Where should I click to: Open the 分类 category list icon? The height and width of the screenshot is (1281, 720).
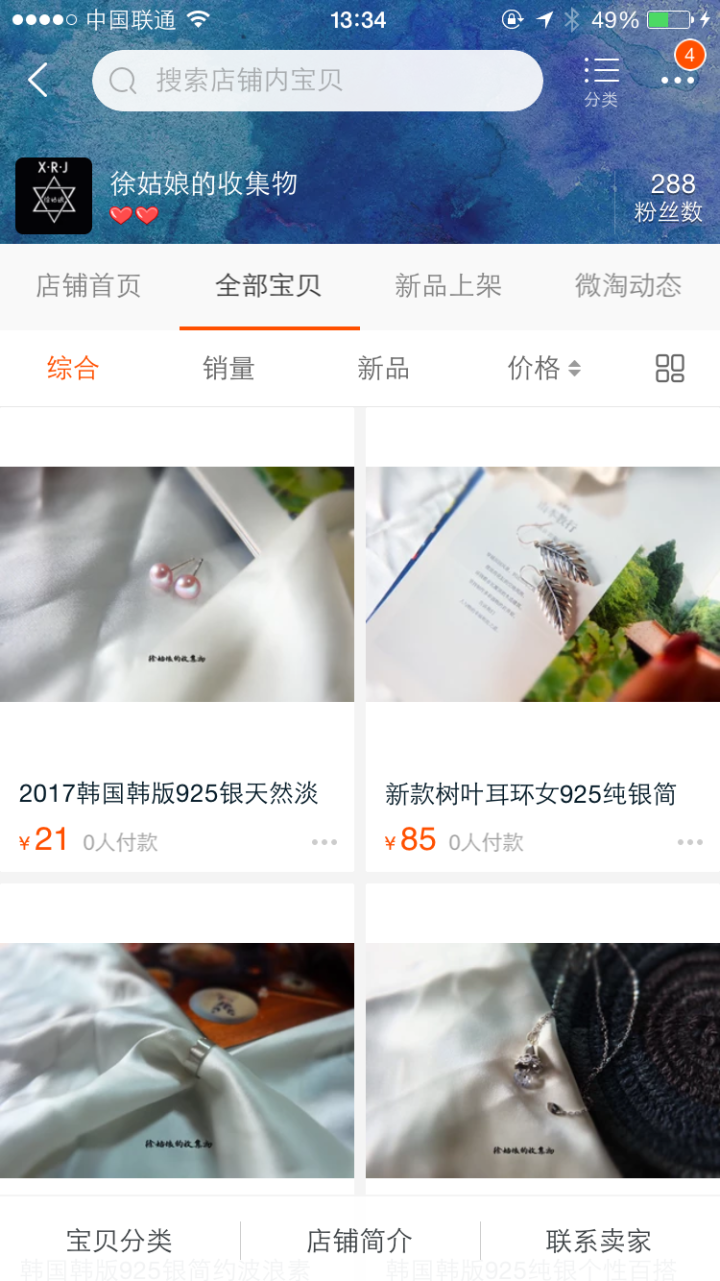[x=601, y=80]
